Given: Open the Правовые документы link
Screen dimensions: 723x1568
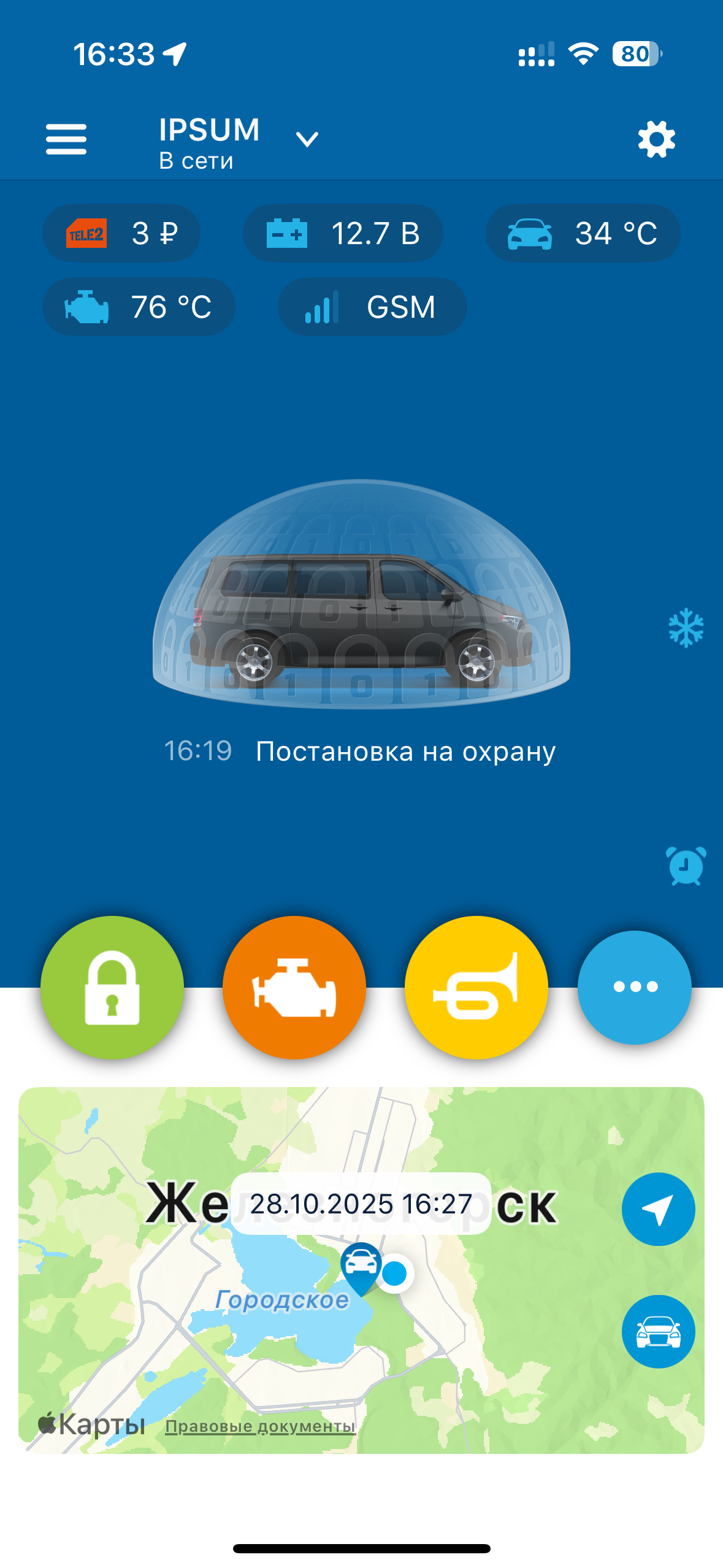Looking at the screenshot, I should [260, 1426].
